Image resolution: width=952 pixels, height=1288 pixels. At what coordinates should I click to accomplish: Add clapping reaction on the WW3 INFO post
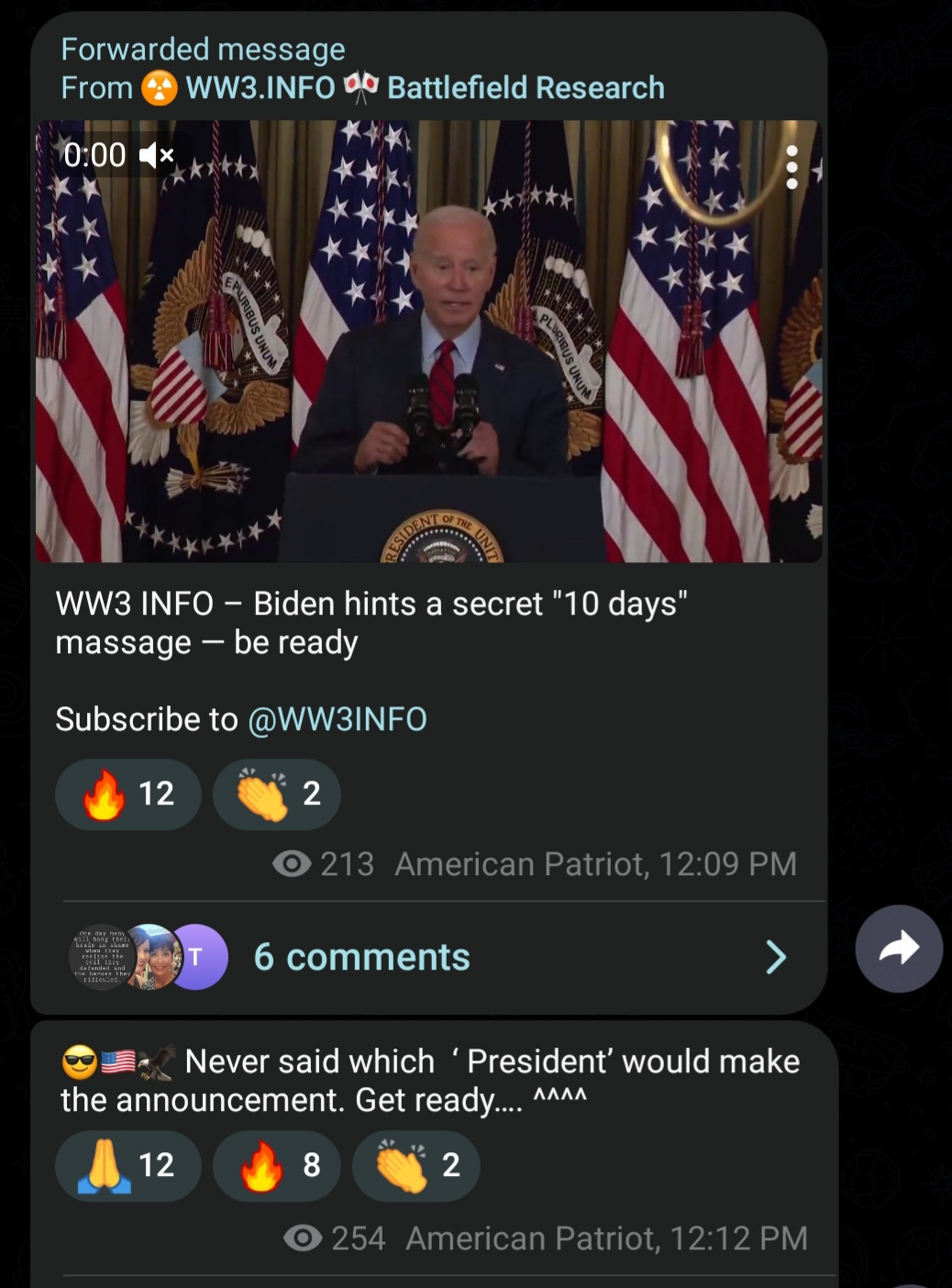tap(276, 794)
